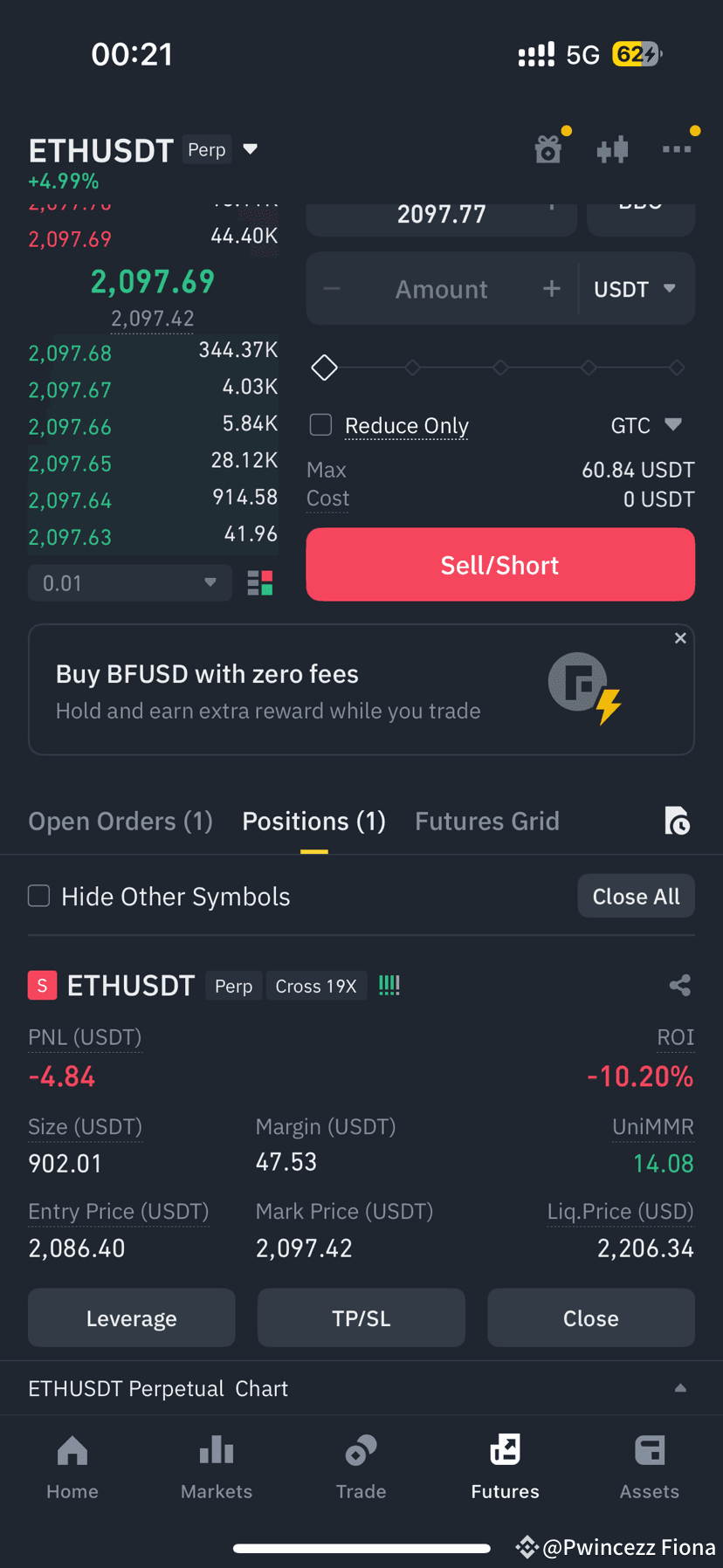Image resolution: width=723 pixels, height=1568 pixels.
Task: Tap the Amount input field
Action: [x=442, y=289]
